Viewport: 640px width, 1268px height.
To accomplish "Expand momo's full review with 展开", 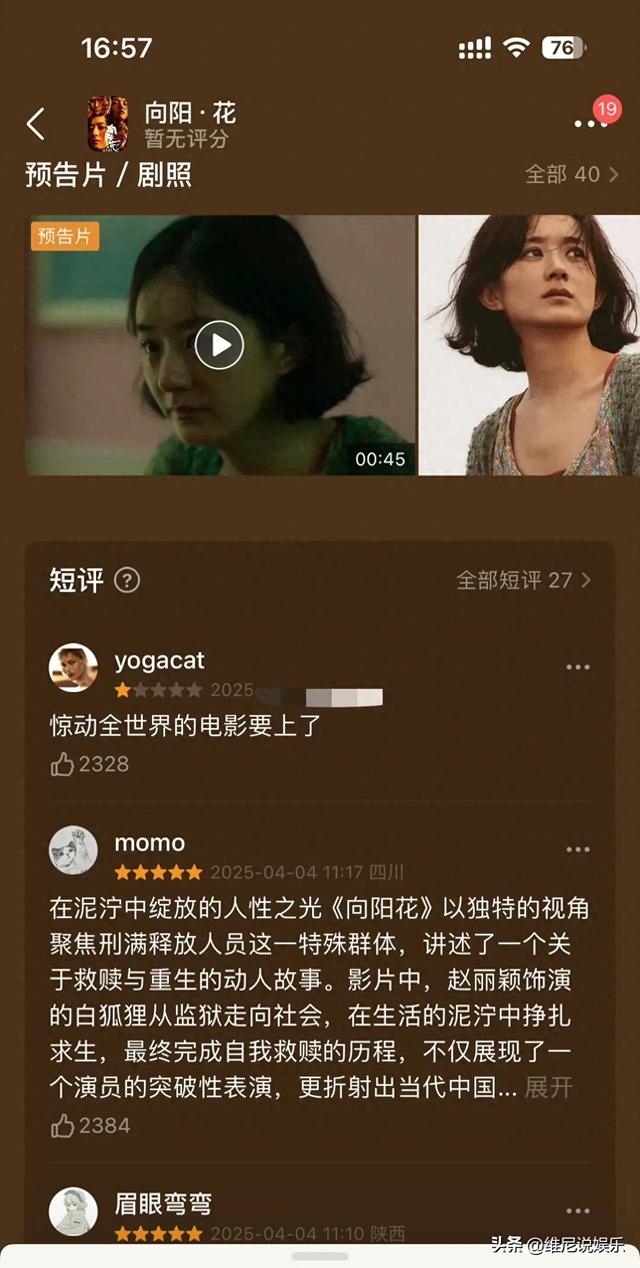I will click(x=548, y=1088).
